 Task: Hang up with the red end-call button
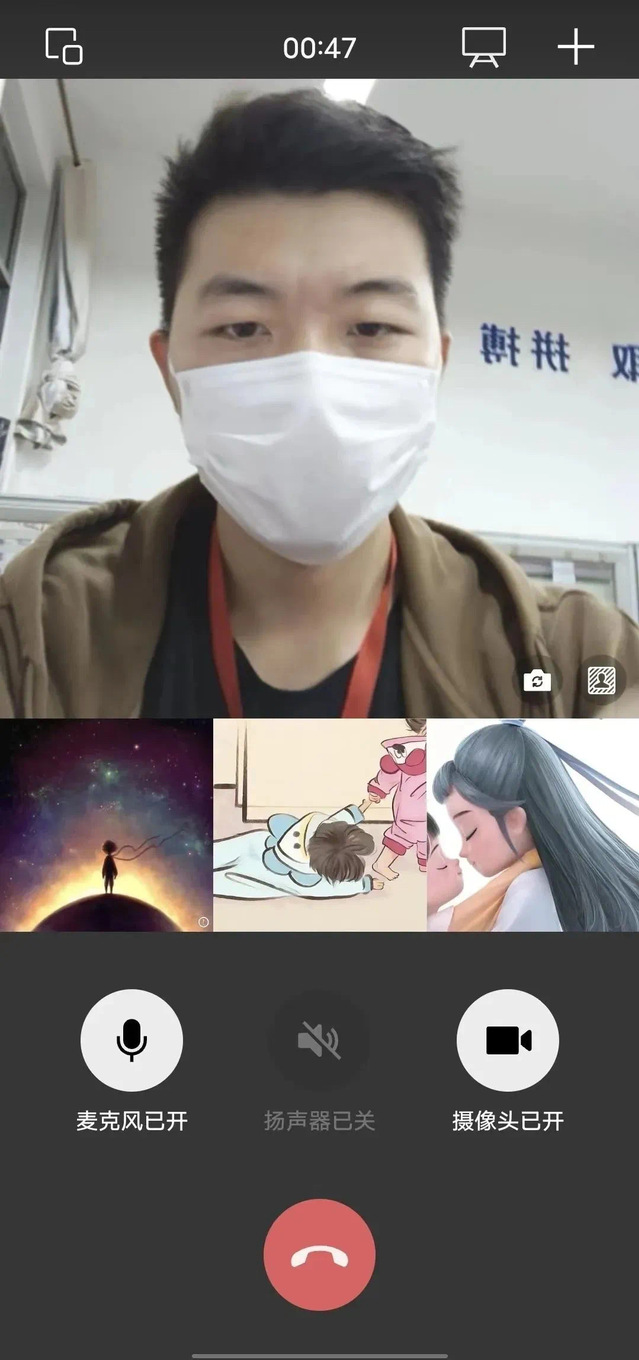click(319, 1254)
